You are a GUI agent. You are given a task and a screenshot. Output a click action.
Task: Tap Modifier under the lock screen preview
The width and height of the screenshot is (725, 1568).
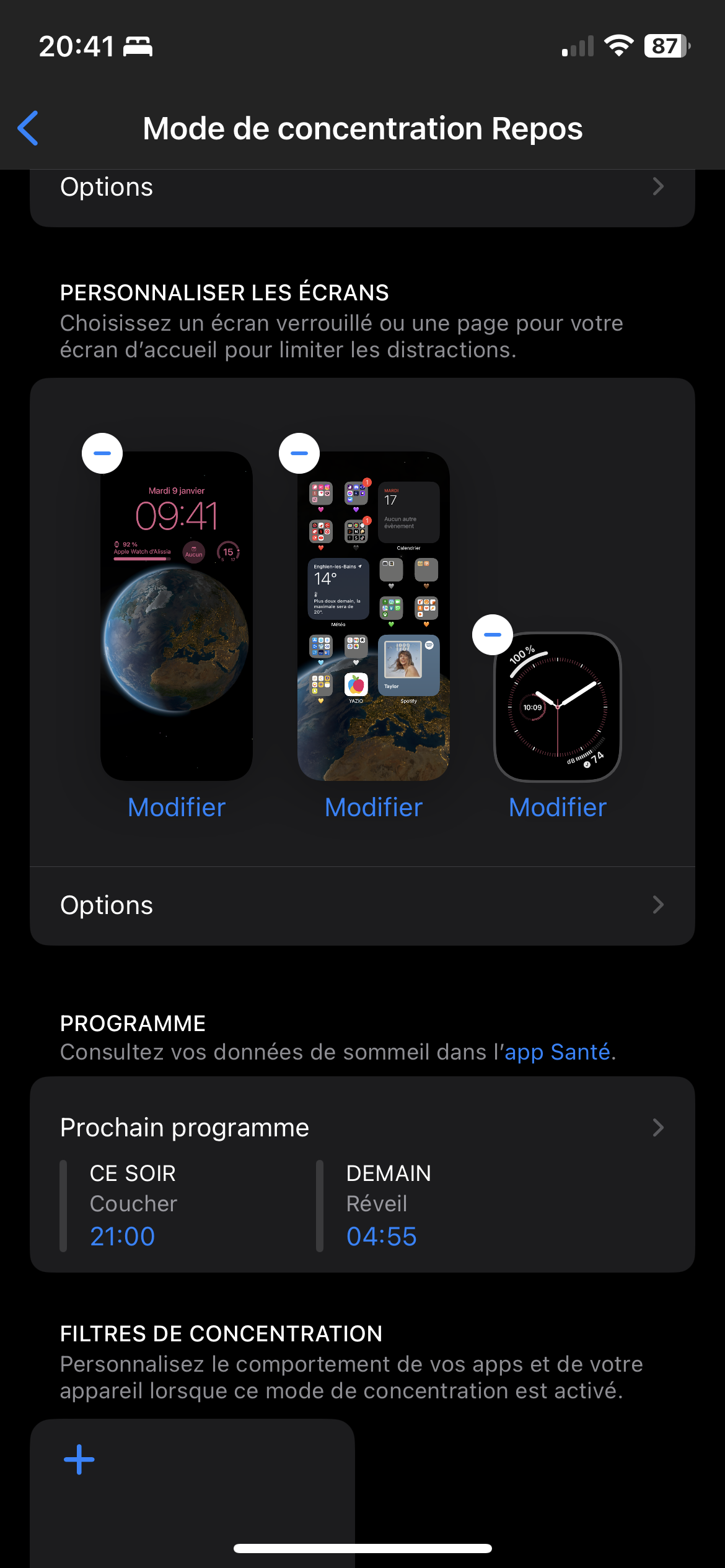point(177,808)
